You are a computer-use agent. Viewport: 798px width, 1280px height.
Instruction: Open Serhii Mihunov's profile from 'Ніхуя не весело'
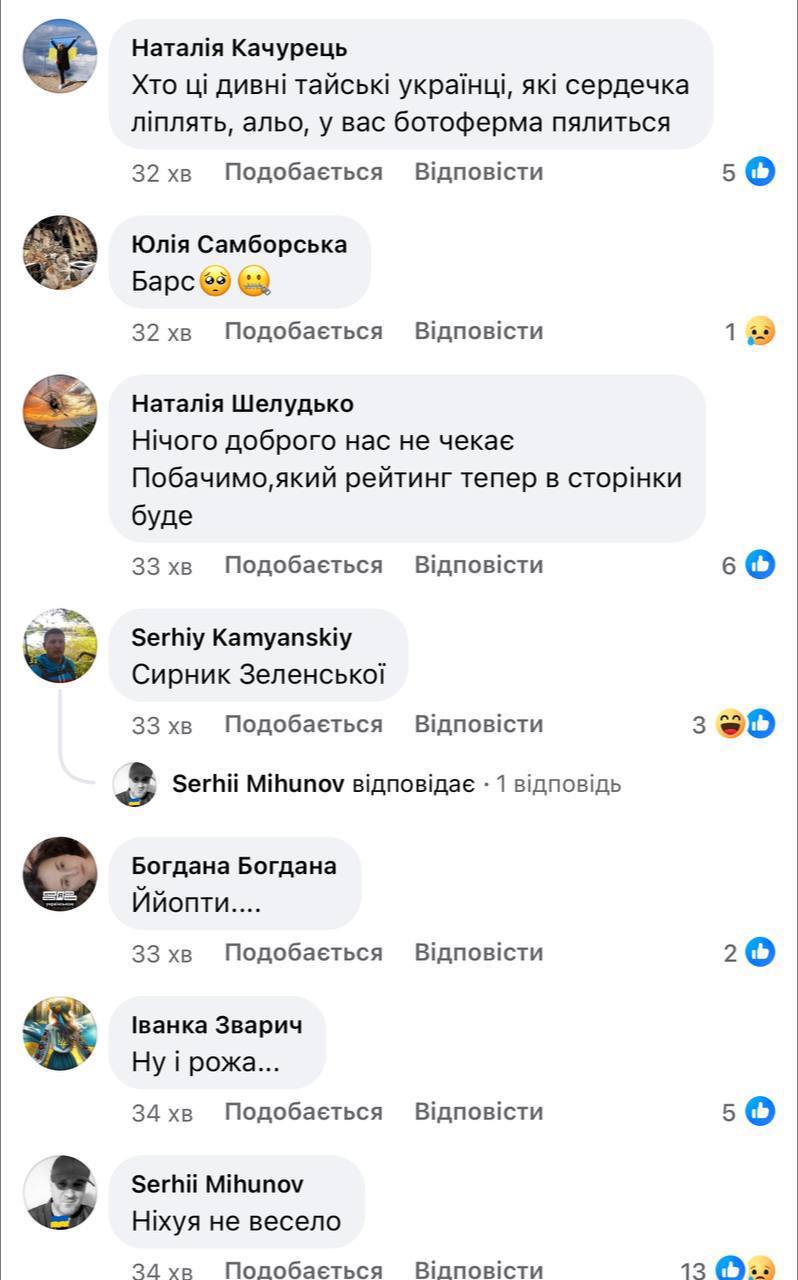(217, 1185)
